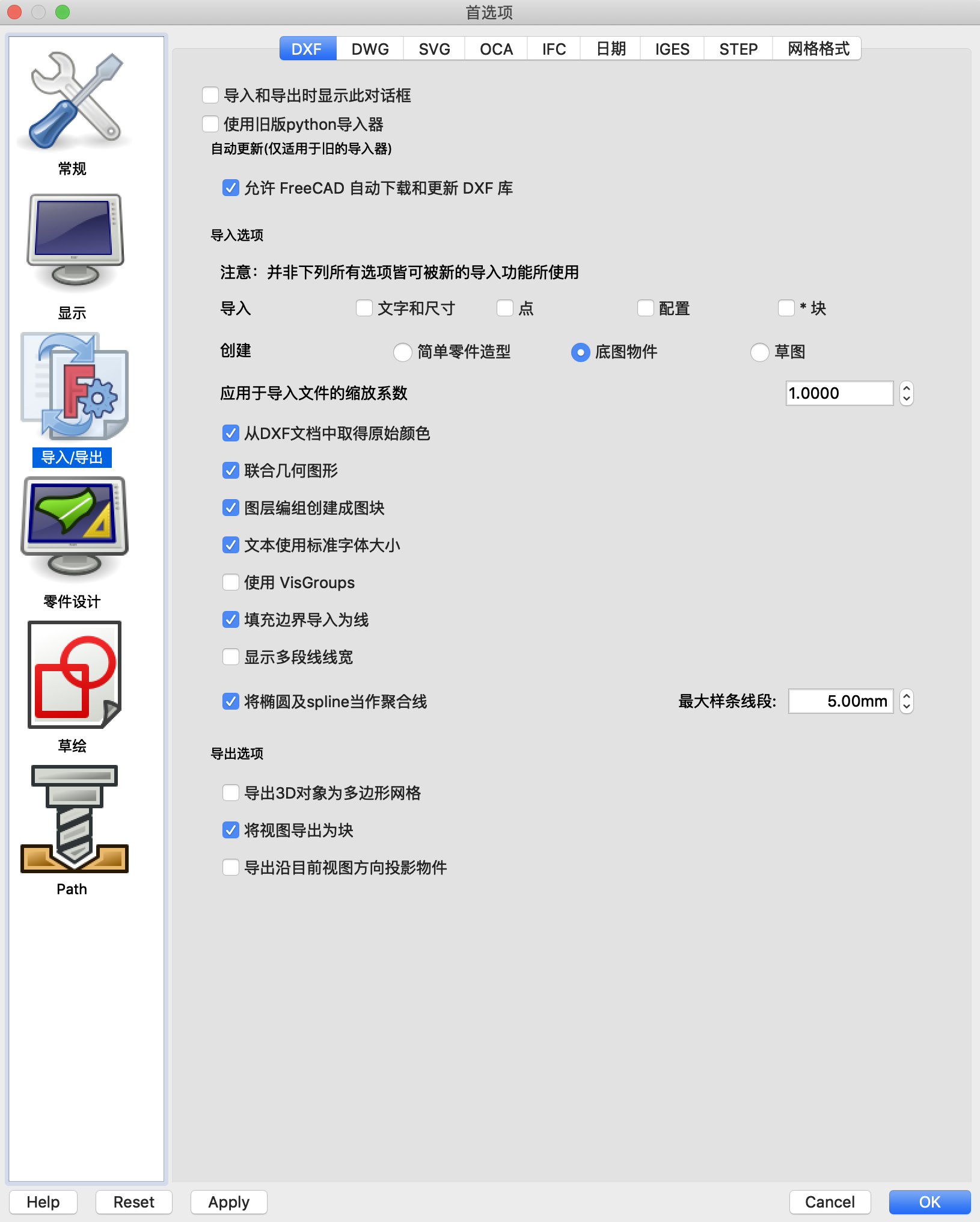The width and height of the screenshot is (980, 1222).
Task: Check 使用旧版python导入器
Action: click(210, 124)
